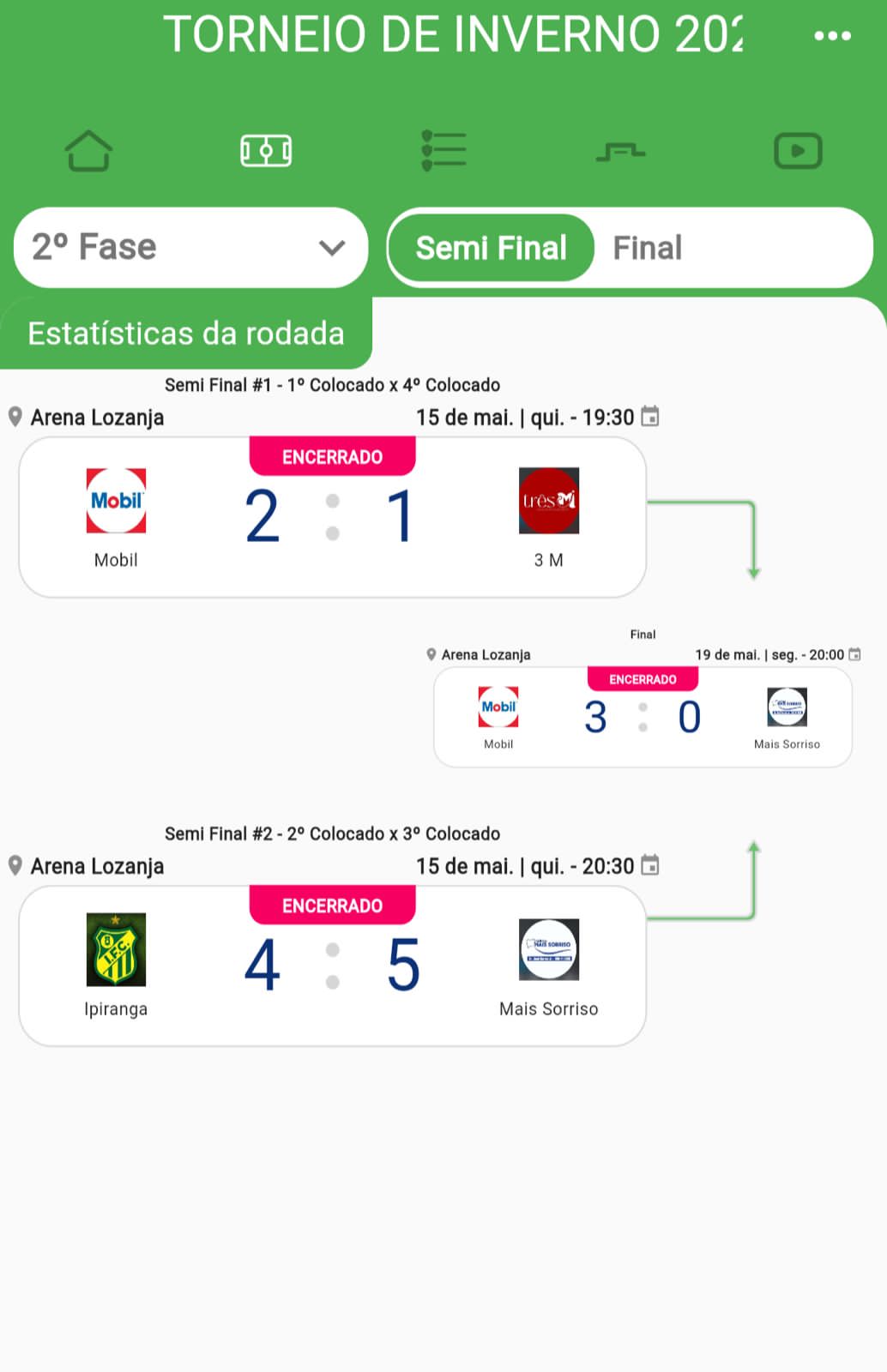Open the videos tab
This screenshot has height=1372, width=887.
coord(798,151)
